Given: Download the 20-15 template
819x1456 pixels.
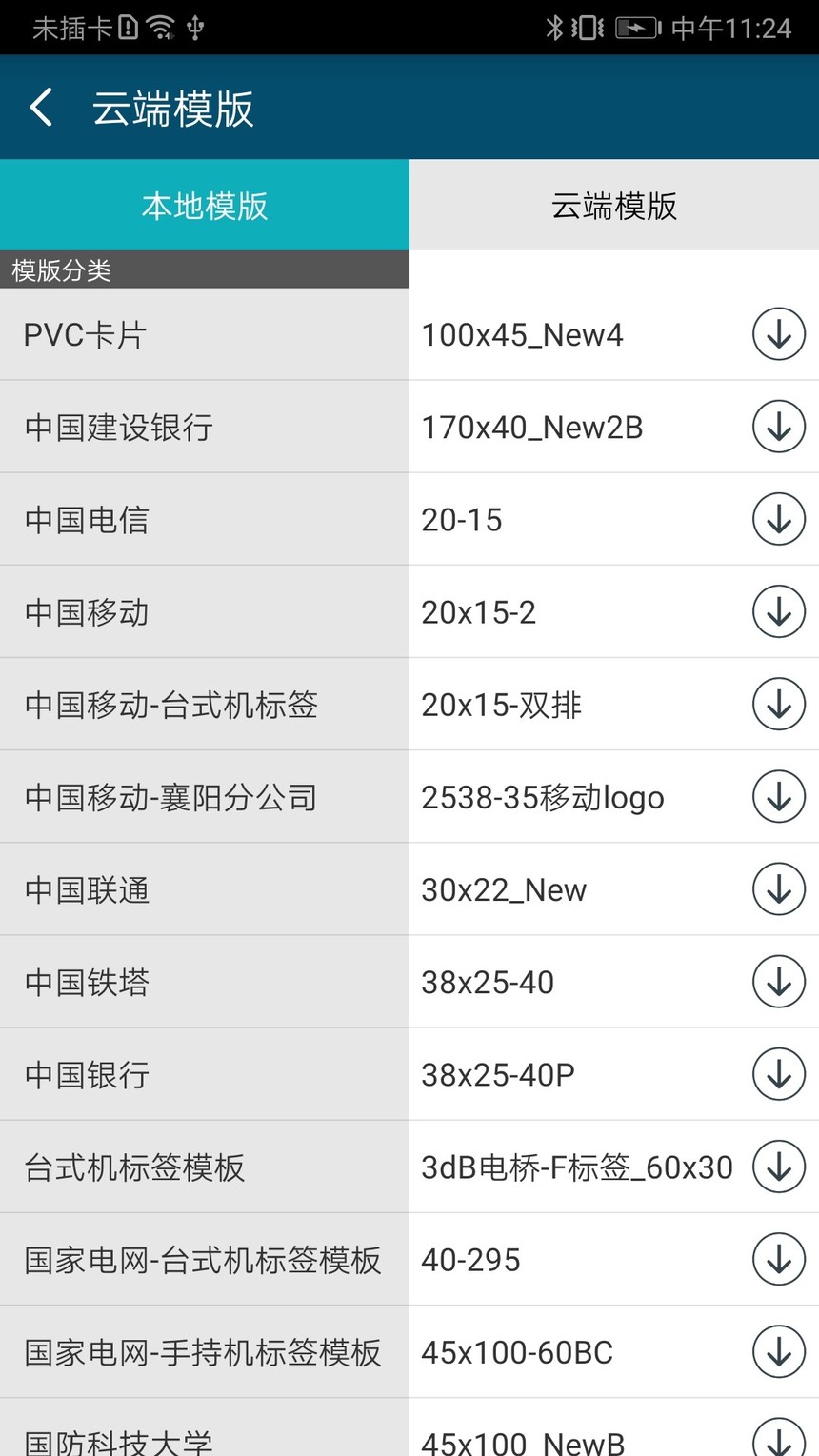Looking at the screenshot, I should (x=779, y=519).
